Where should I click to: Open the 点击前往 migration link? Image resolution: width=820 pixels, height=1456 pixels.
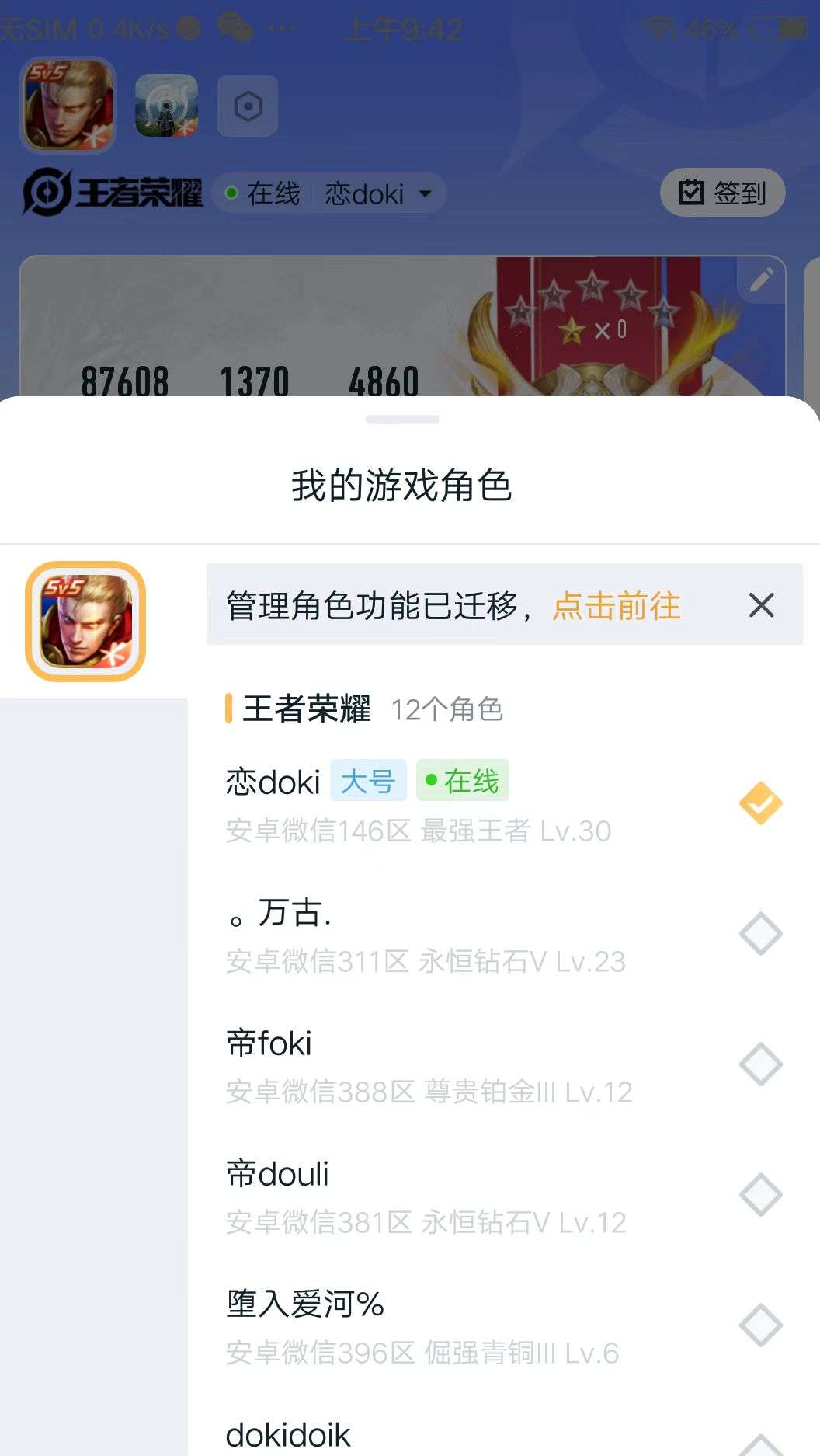coord(617,607)
